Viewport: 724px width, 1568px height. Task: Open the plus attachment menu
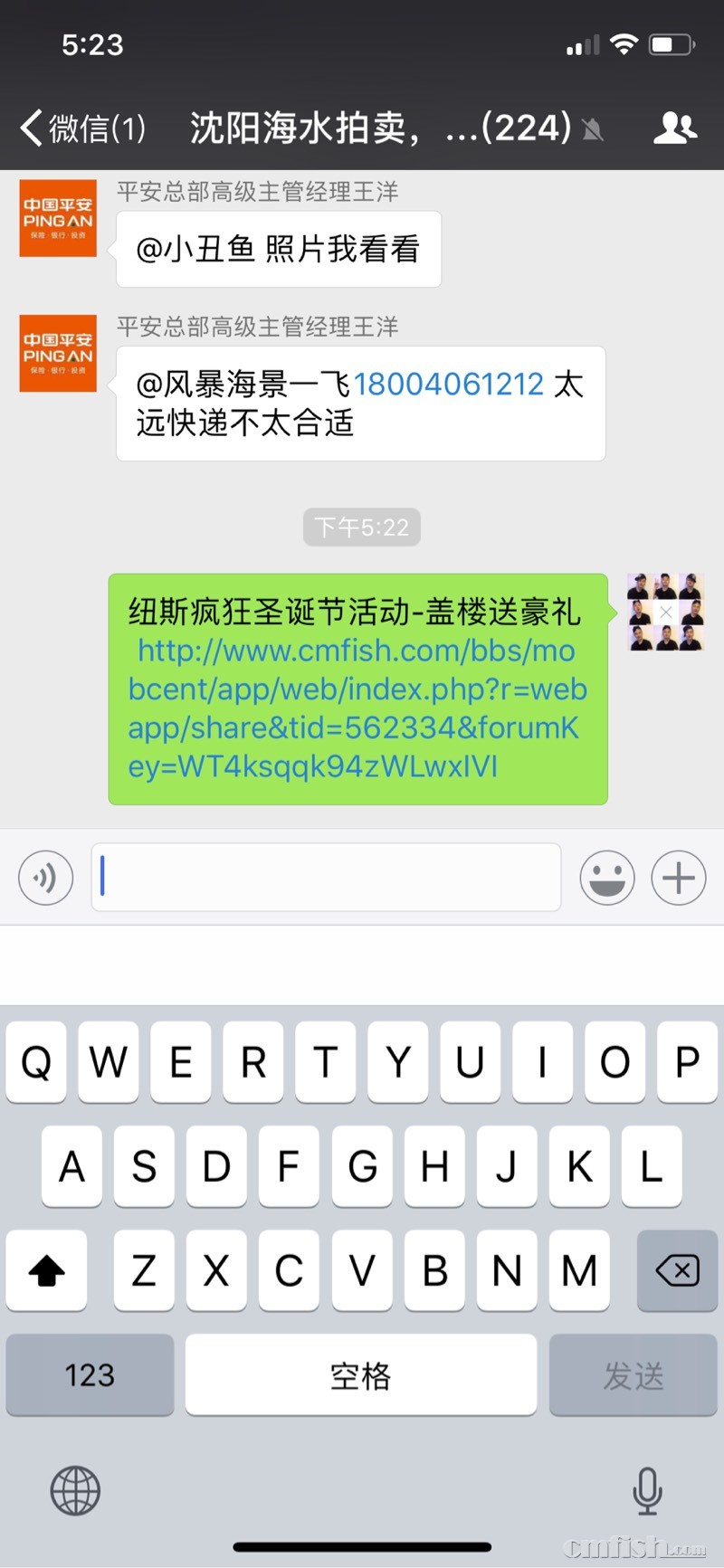click(678, 878)
